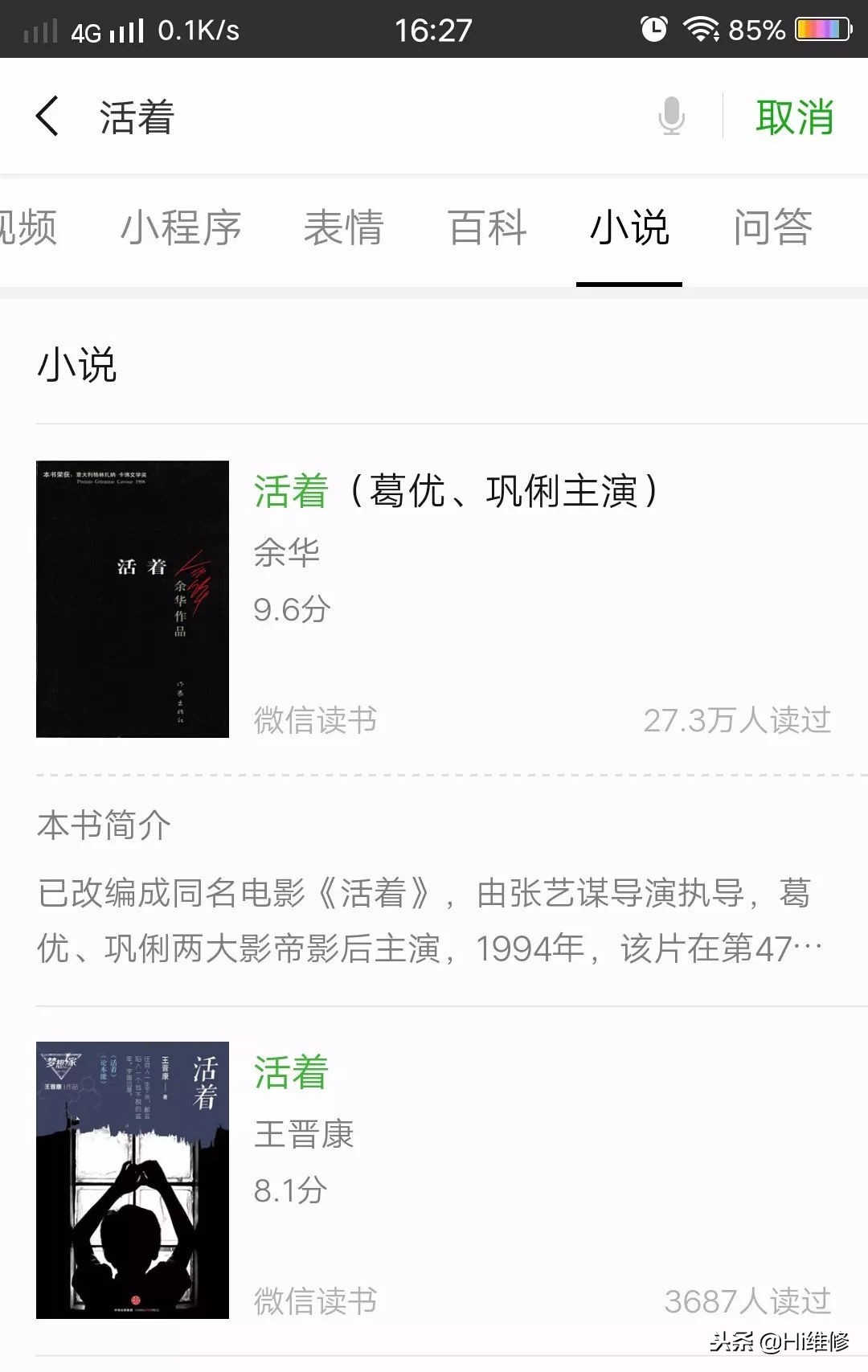Tap the microphone voice search icon

(669, 117)
